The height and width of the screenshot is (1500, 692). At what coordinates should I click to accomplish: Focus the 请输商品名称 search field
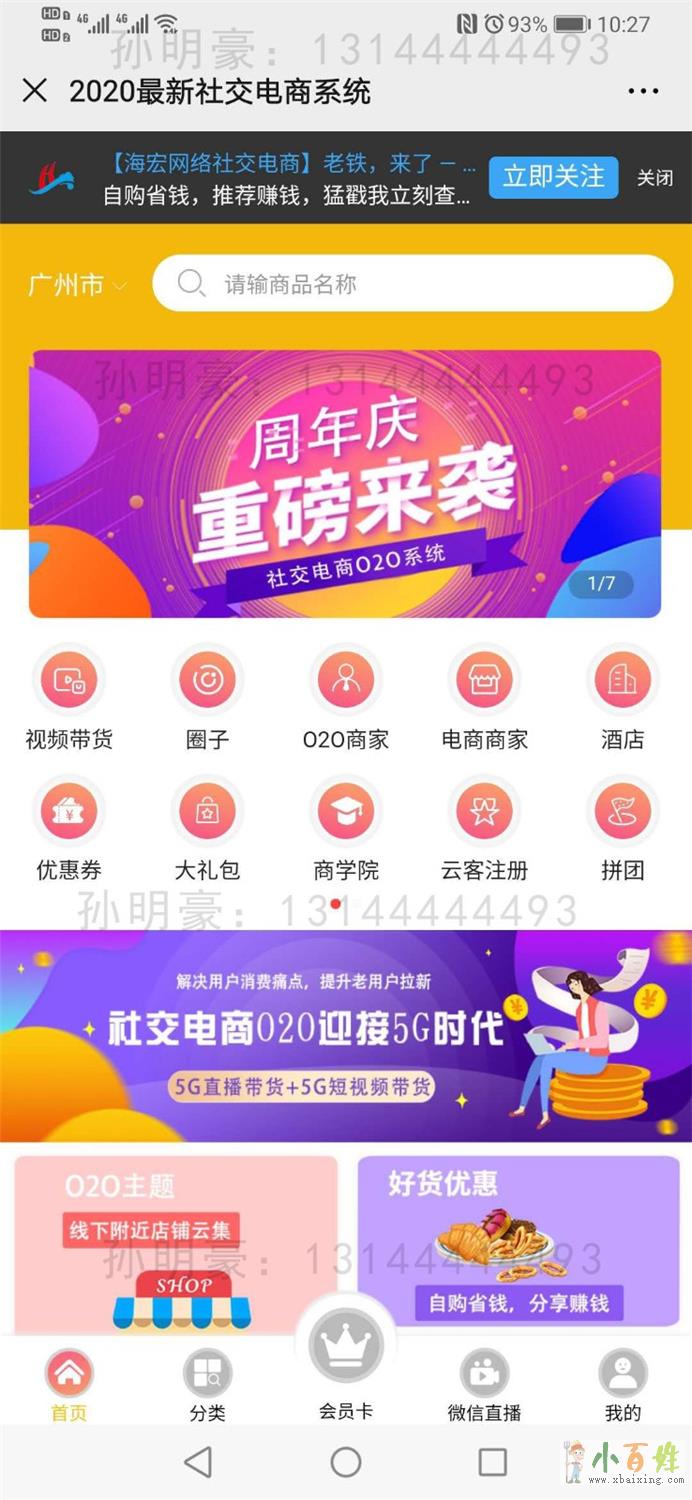[412, 284]
